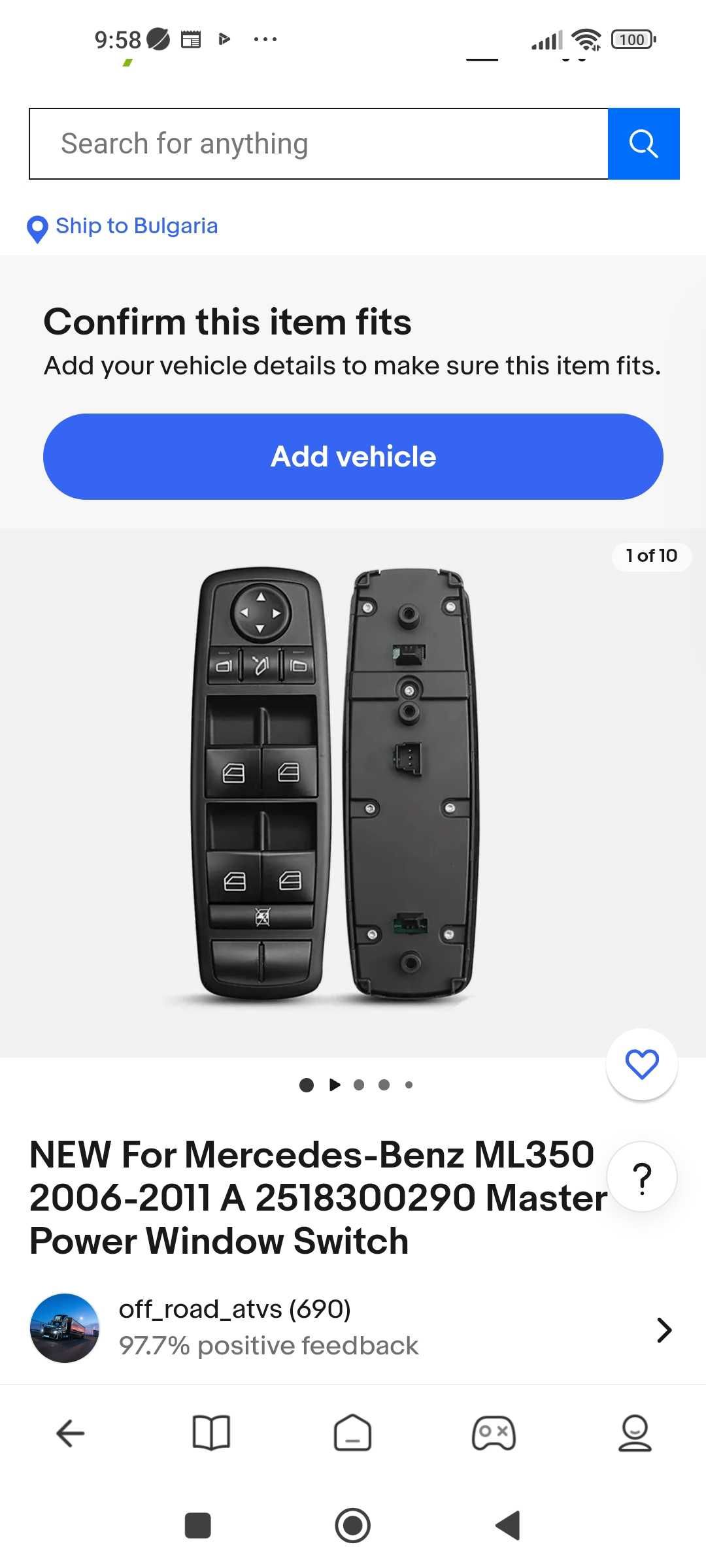The height and width of the screenshot is (1568, 706).
Task: Hit the blue search magnifier button
Action: (x=643, y=144)
